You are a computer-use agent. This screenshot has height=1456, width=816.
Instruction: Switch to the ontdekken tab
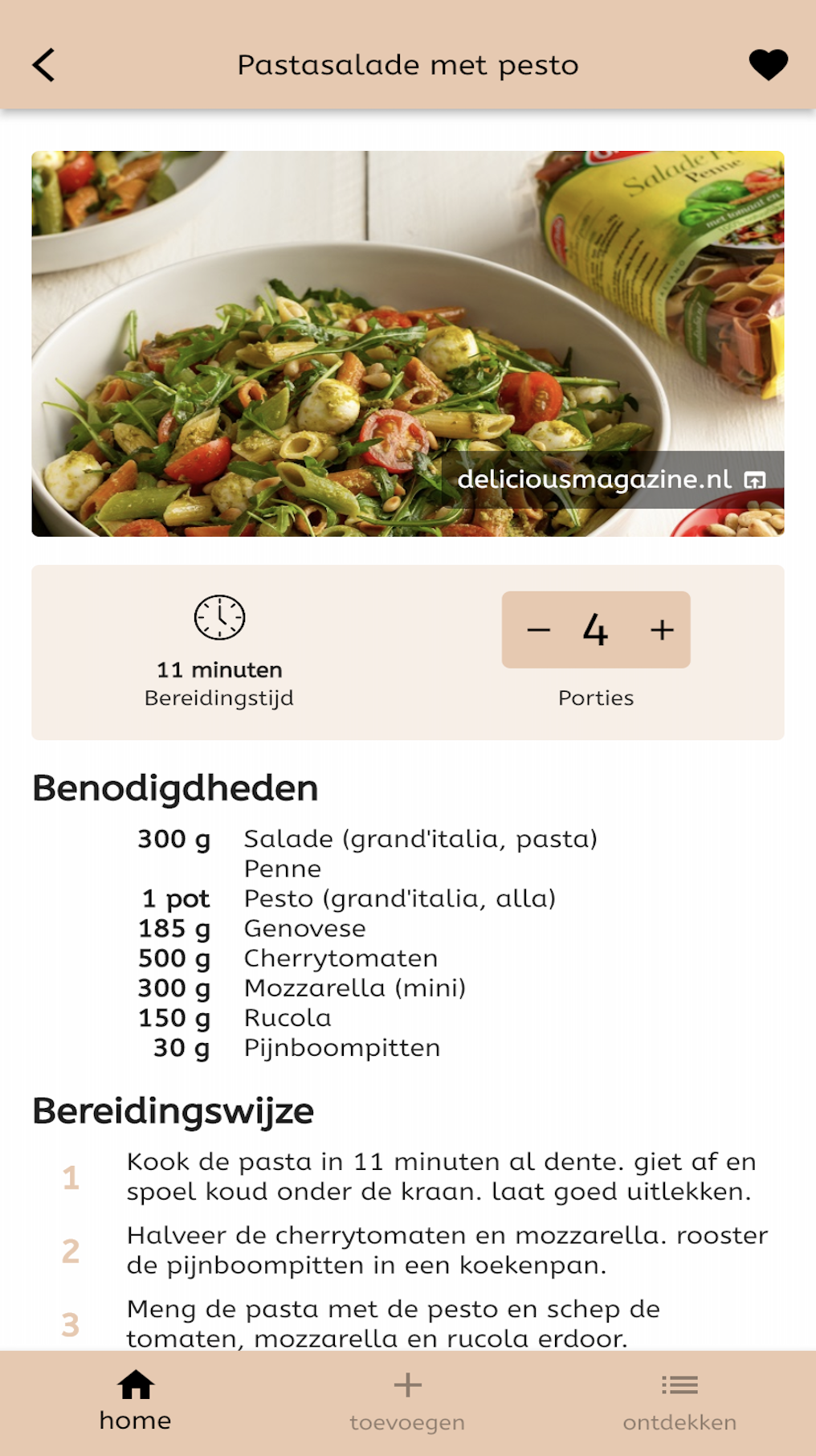(679, 1401)
